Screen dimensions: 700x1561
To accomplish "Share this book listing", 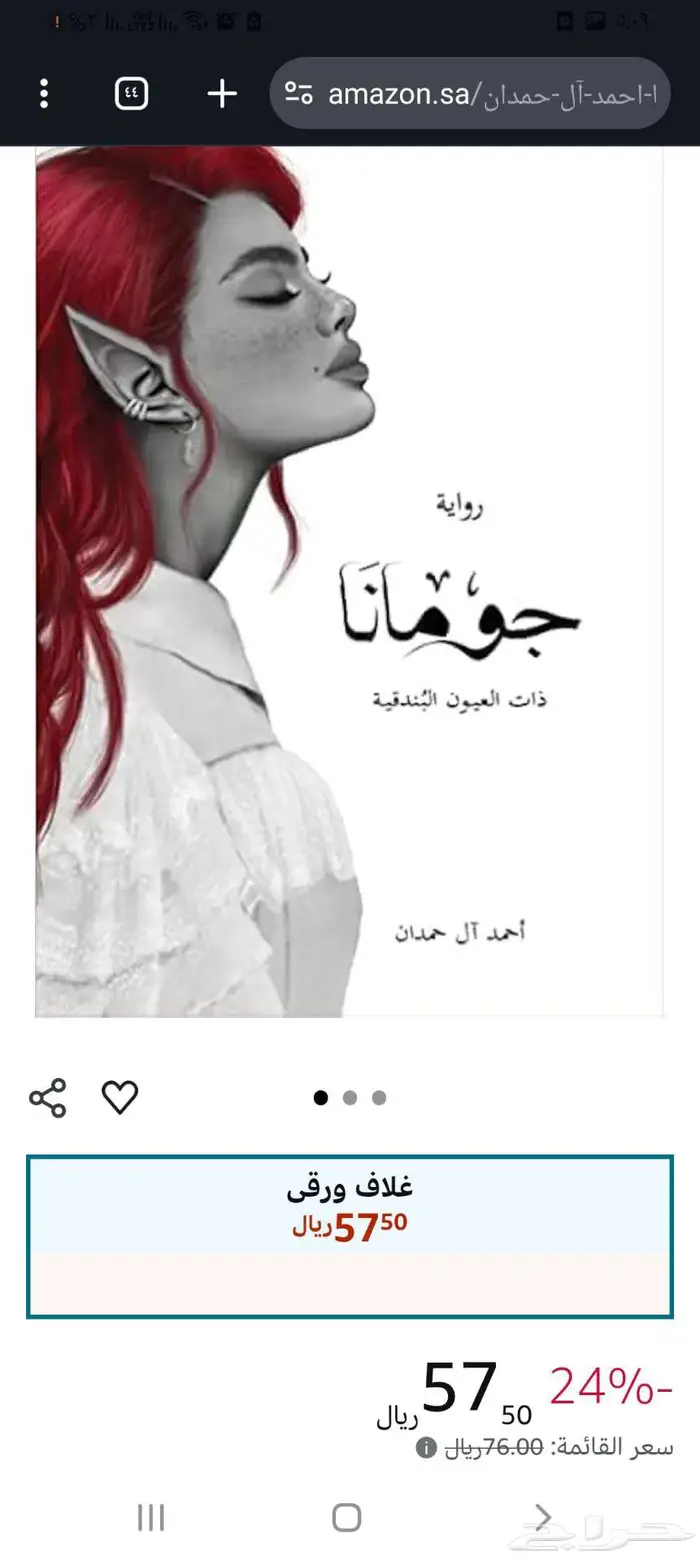I will tap(48, 1097).
